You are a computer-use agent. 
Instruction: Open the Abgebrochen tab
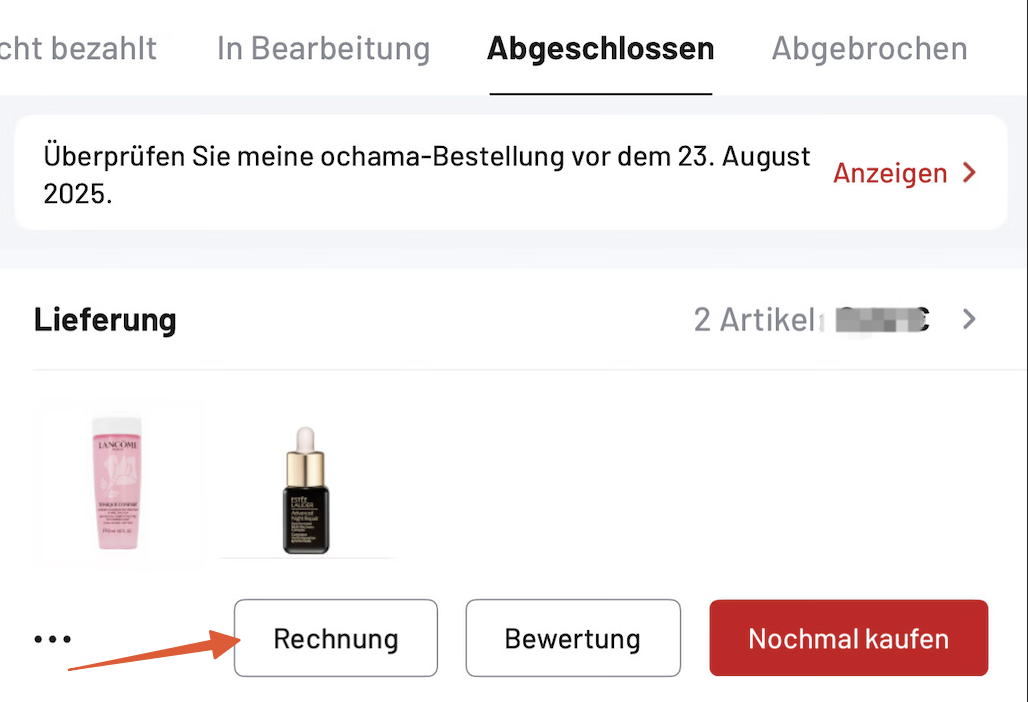tap(869, 48)
